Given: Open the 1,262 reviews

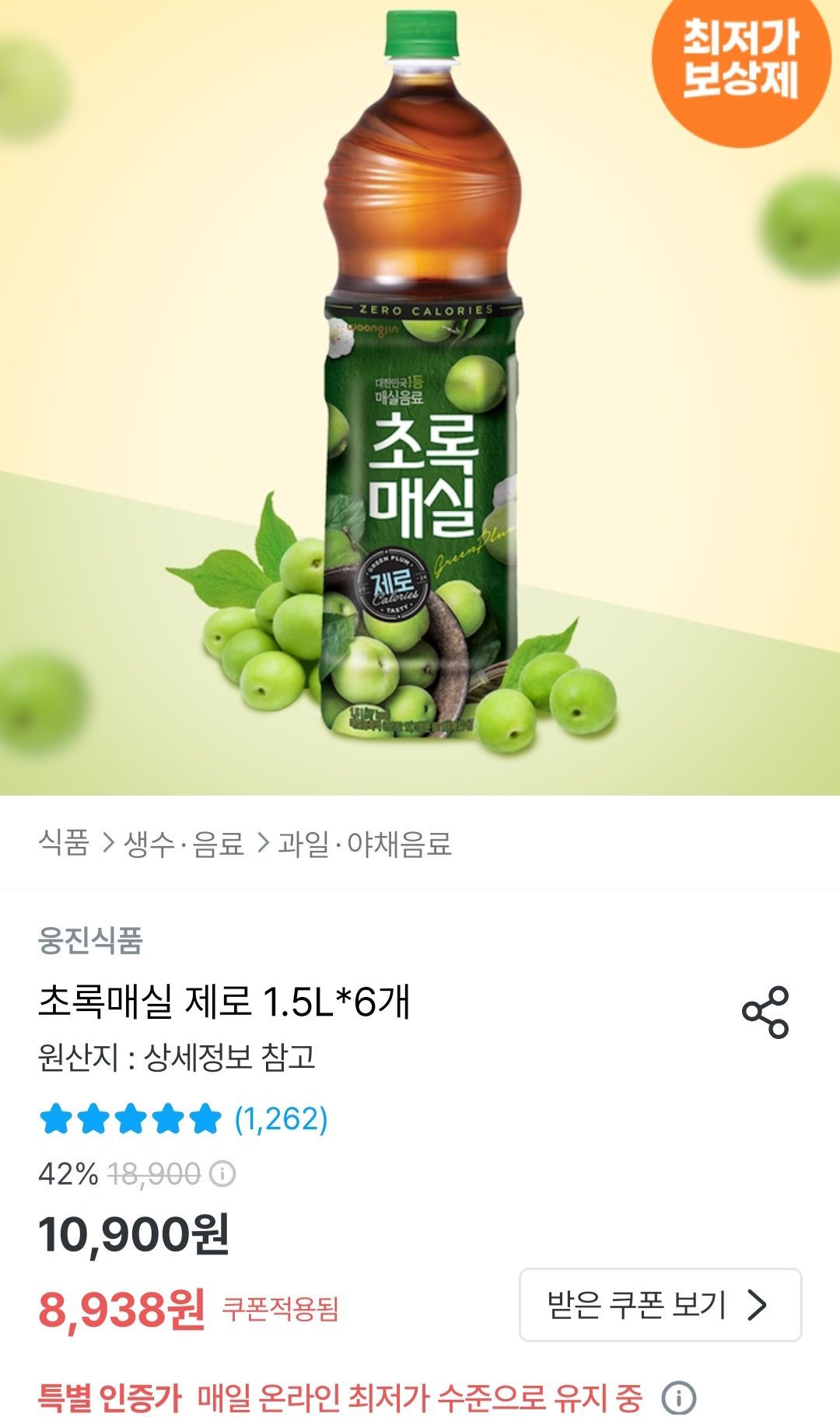Looking at the screenshot, I should (281, 1119).
